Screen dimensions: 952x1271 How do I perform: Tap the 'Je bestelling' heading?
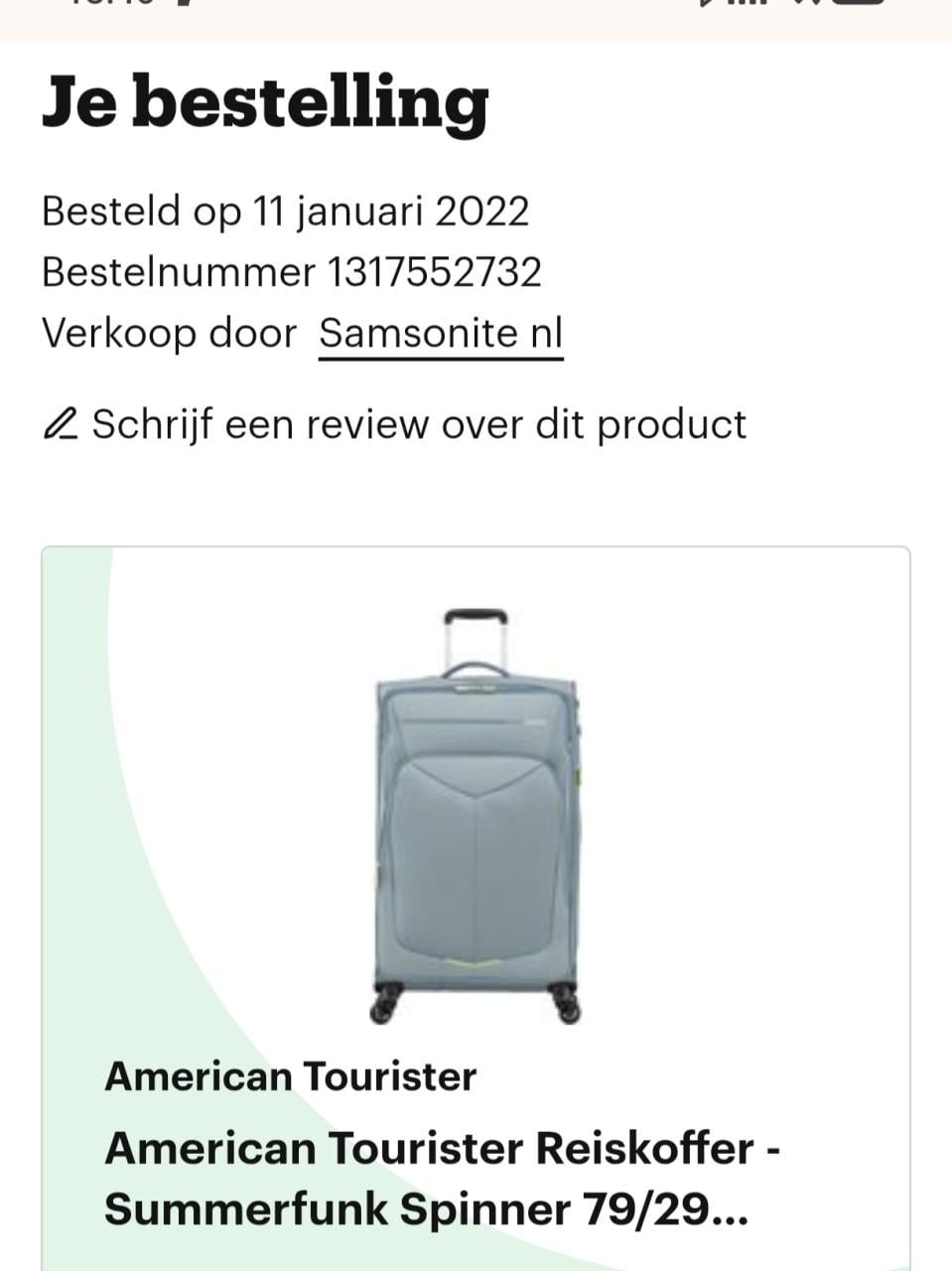[x=265, y=99]
